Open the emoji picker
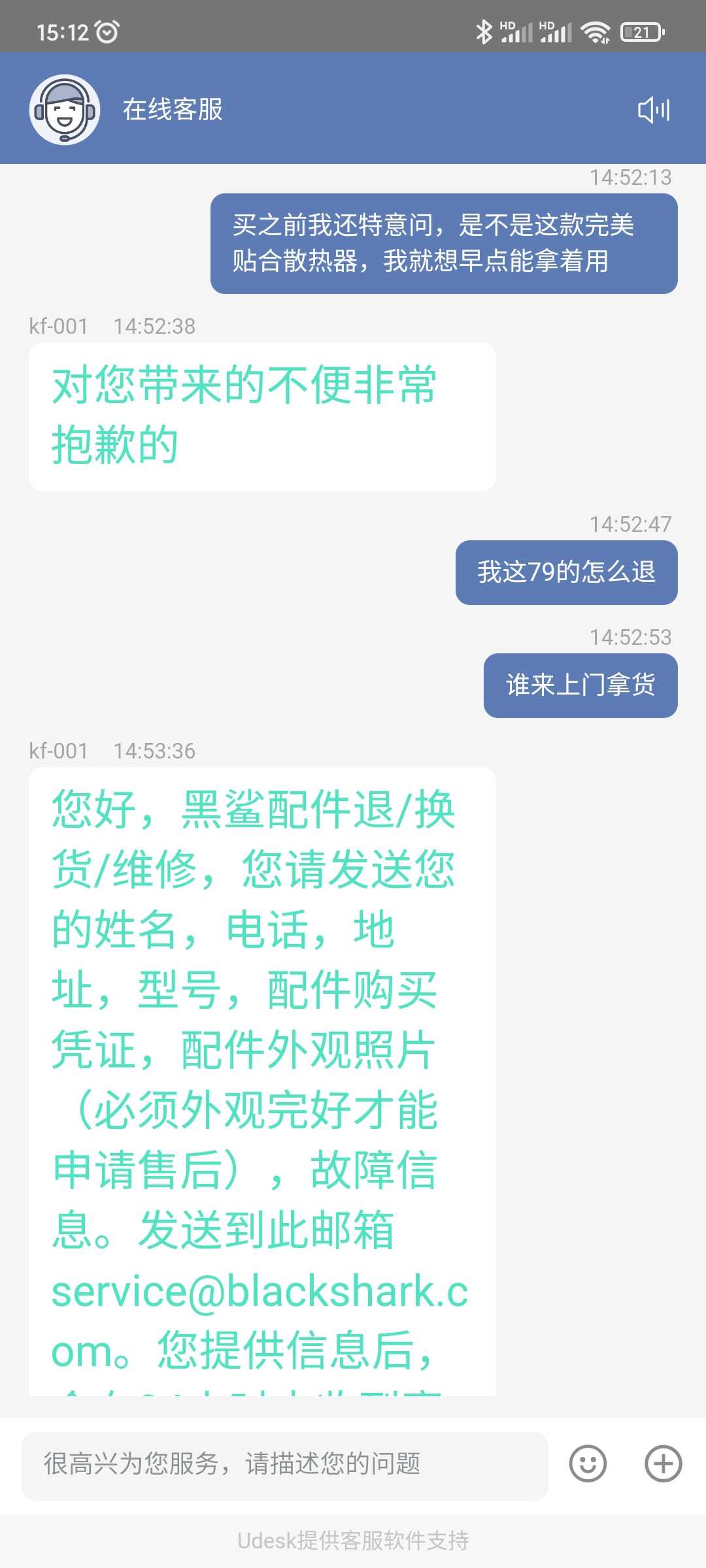 (x=588, y=1463)
